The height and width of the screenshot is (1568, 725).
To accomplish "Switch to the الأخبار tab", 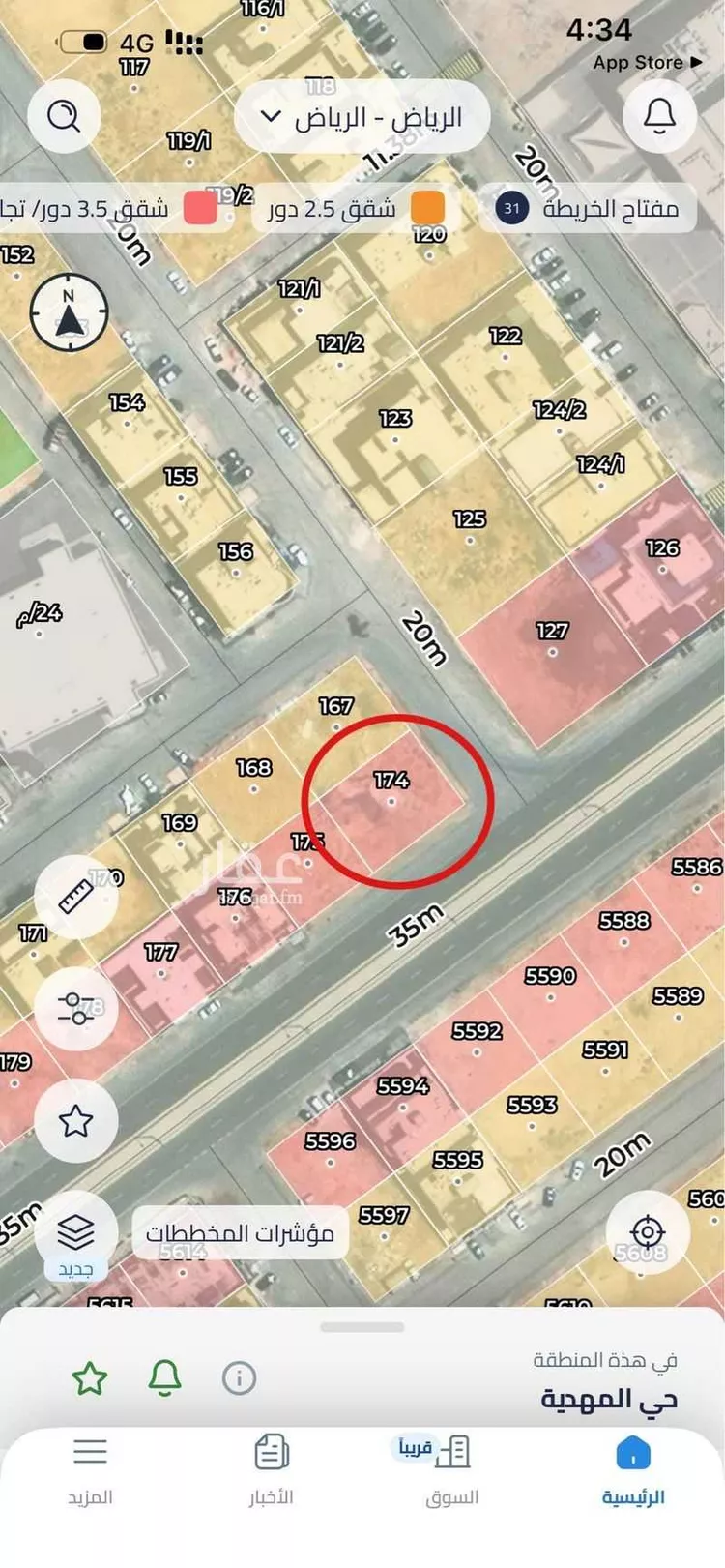I will click(272, 1470).
